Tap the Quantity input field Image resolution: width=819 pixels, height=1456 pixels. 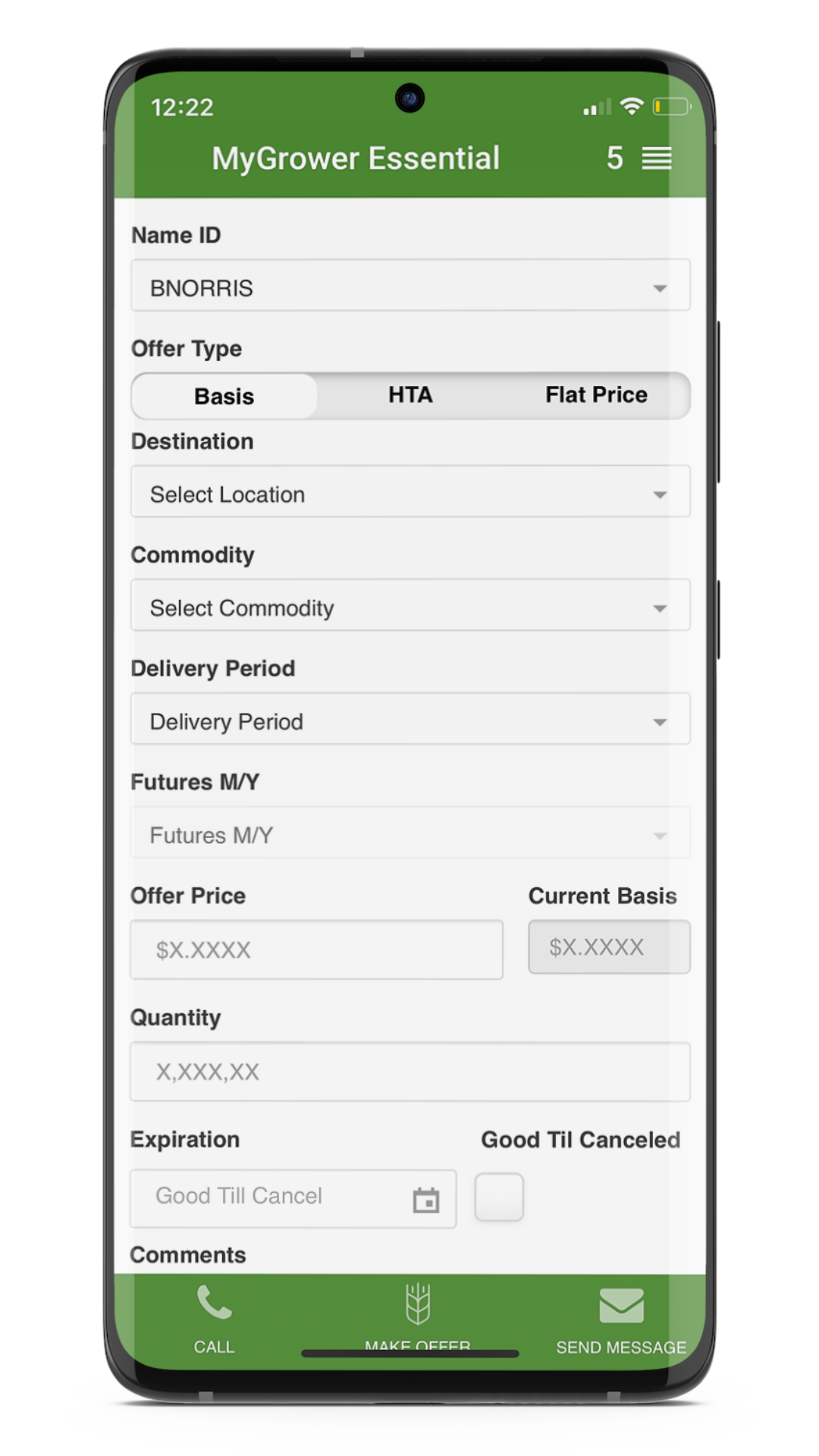tap(410, 1071)
